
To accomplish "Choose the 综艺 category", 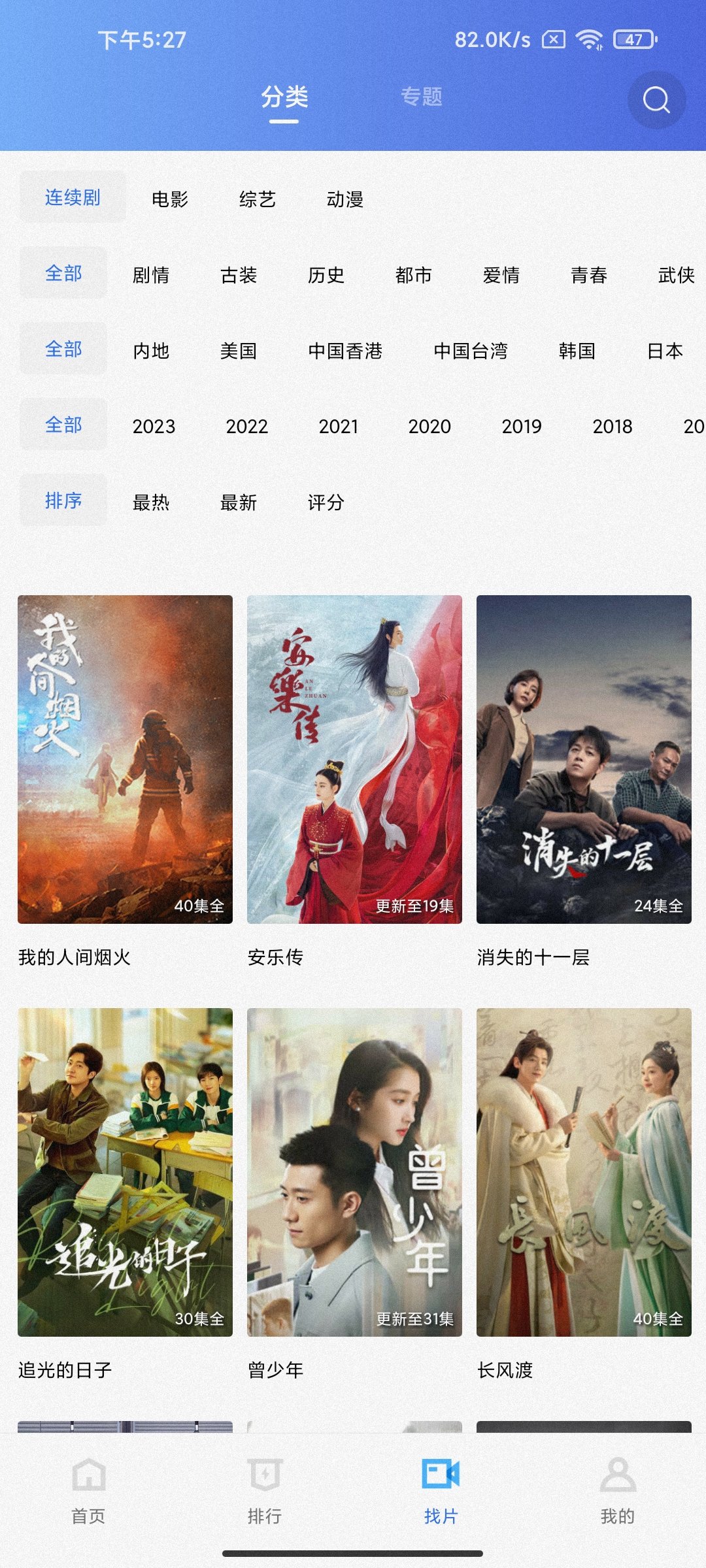I will coord(258,199).
